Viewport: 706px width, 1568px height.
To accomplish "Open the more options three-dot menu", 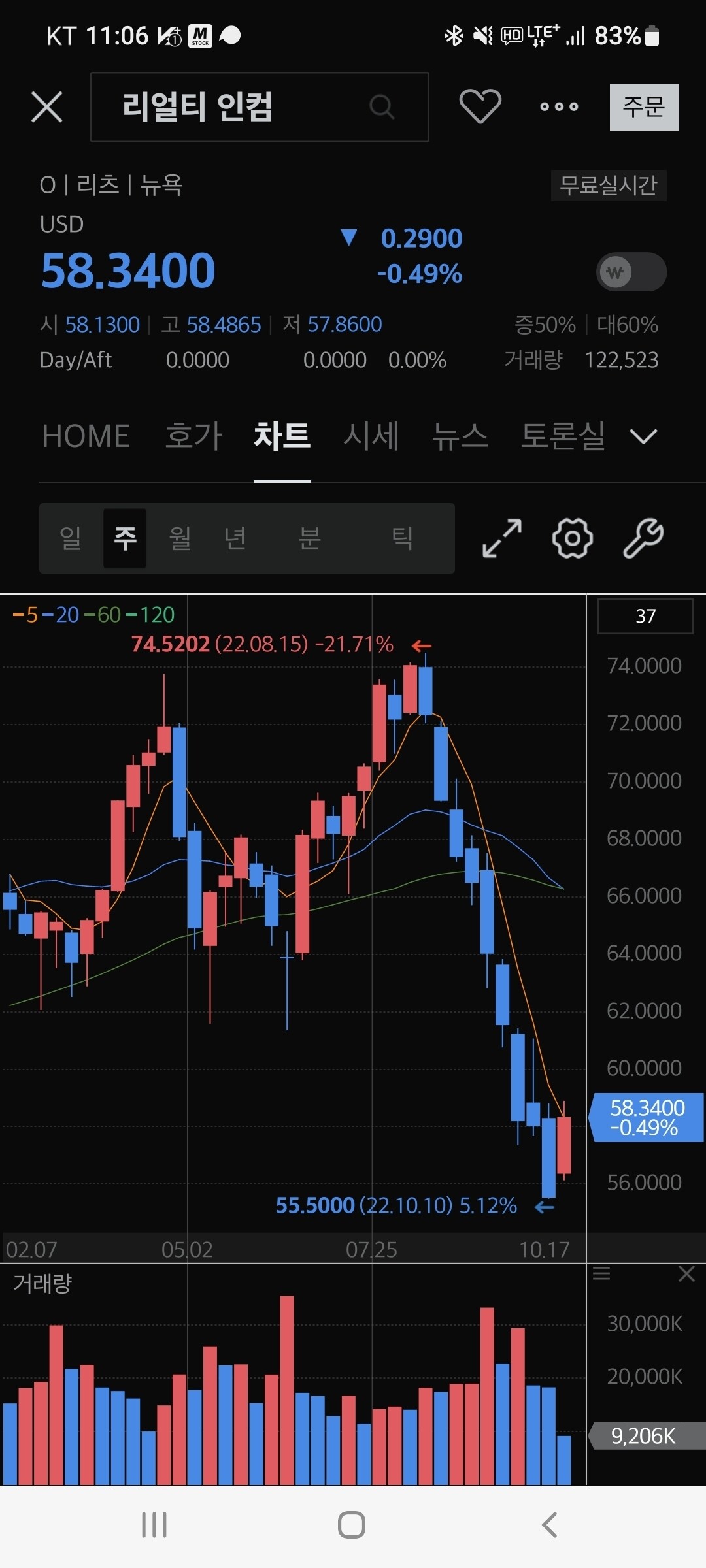I will click(x=559, y=107).
